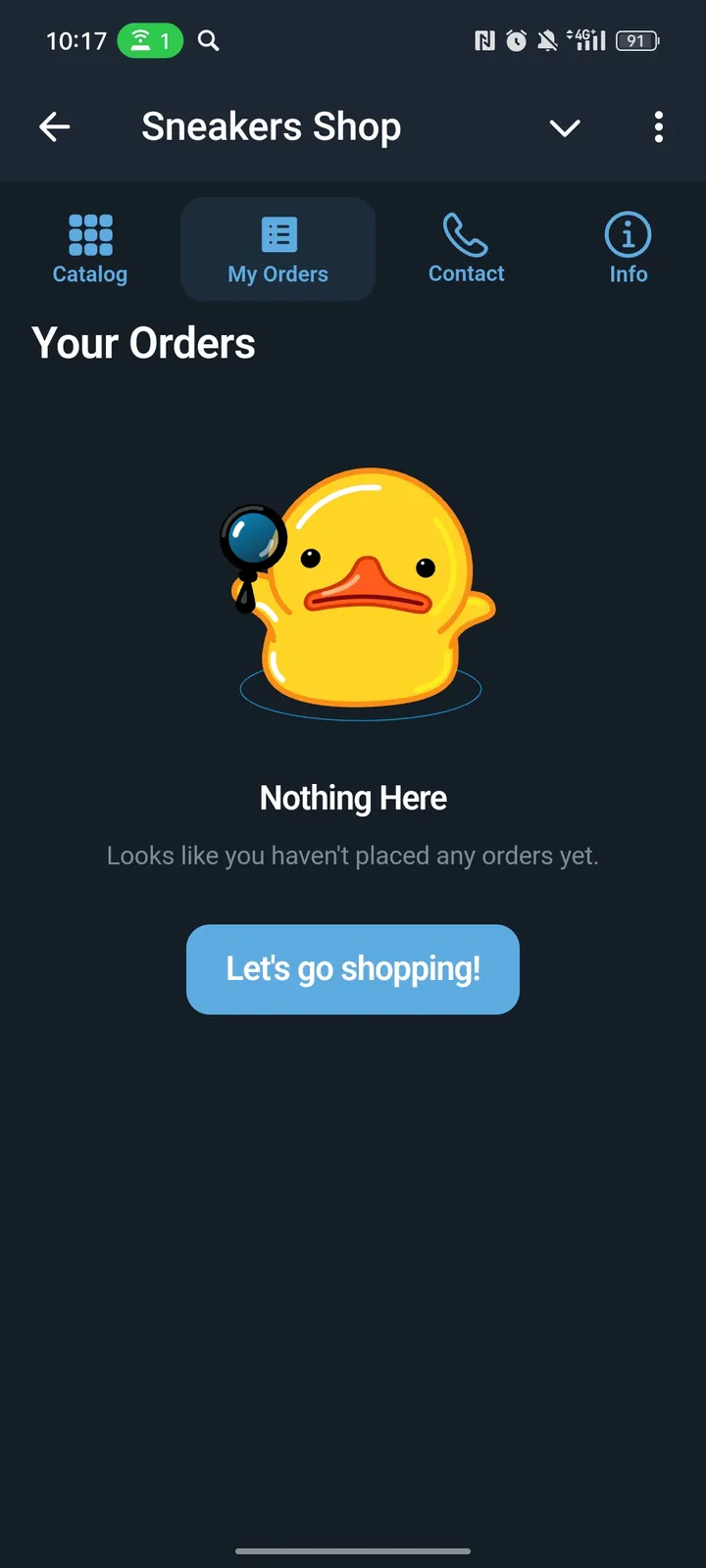Open the Contact tab
The image size is (706, 1568).
[466, 249]
